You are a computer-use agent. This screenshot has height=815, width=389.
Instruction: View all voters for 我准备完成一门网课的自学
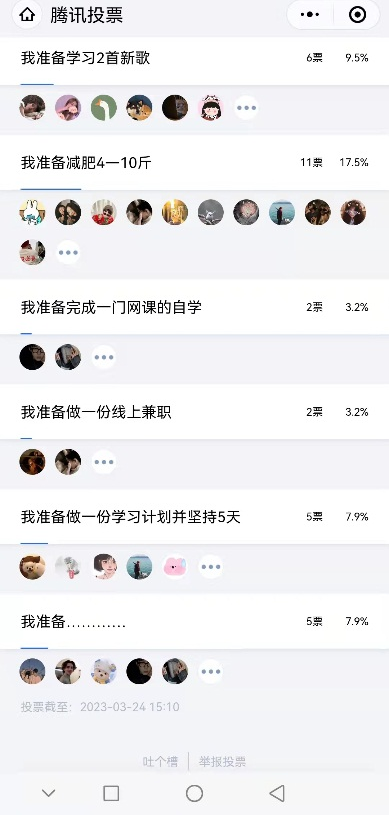tap(104, 358)
